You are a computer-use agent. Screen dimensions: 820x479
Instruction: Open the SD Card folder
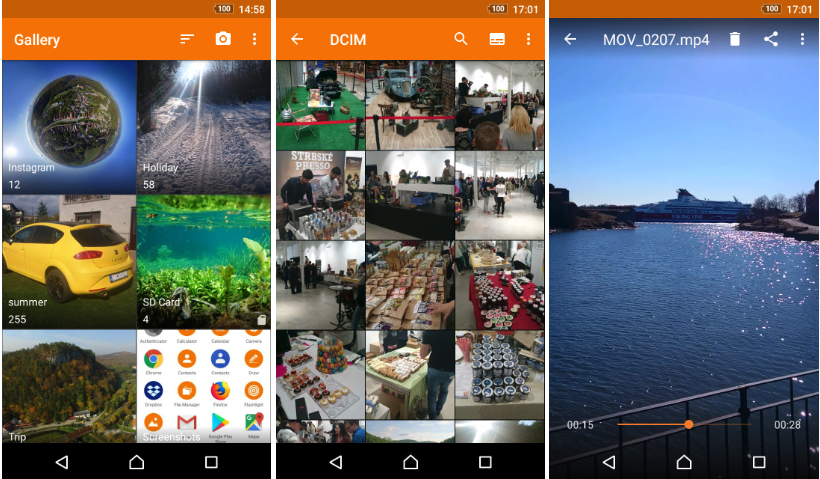coord(203,262)
